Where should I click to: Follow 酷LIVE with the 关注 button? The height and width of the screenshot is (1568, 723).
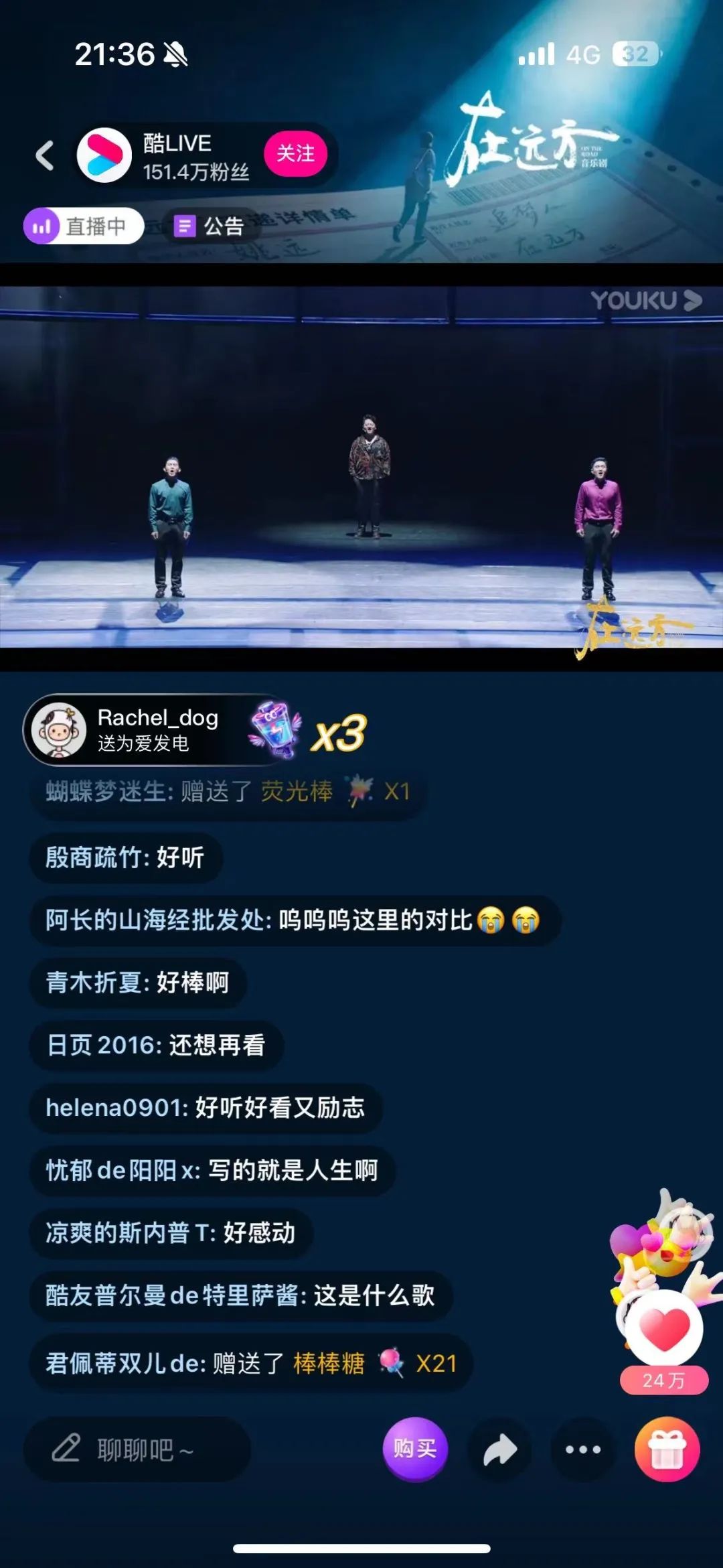tap(295, 153)
